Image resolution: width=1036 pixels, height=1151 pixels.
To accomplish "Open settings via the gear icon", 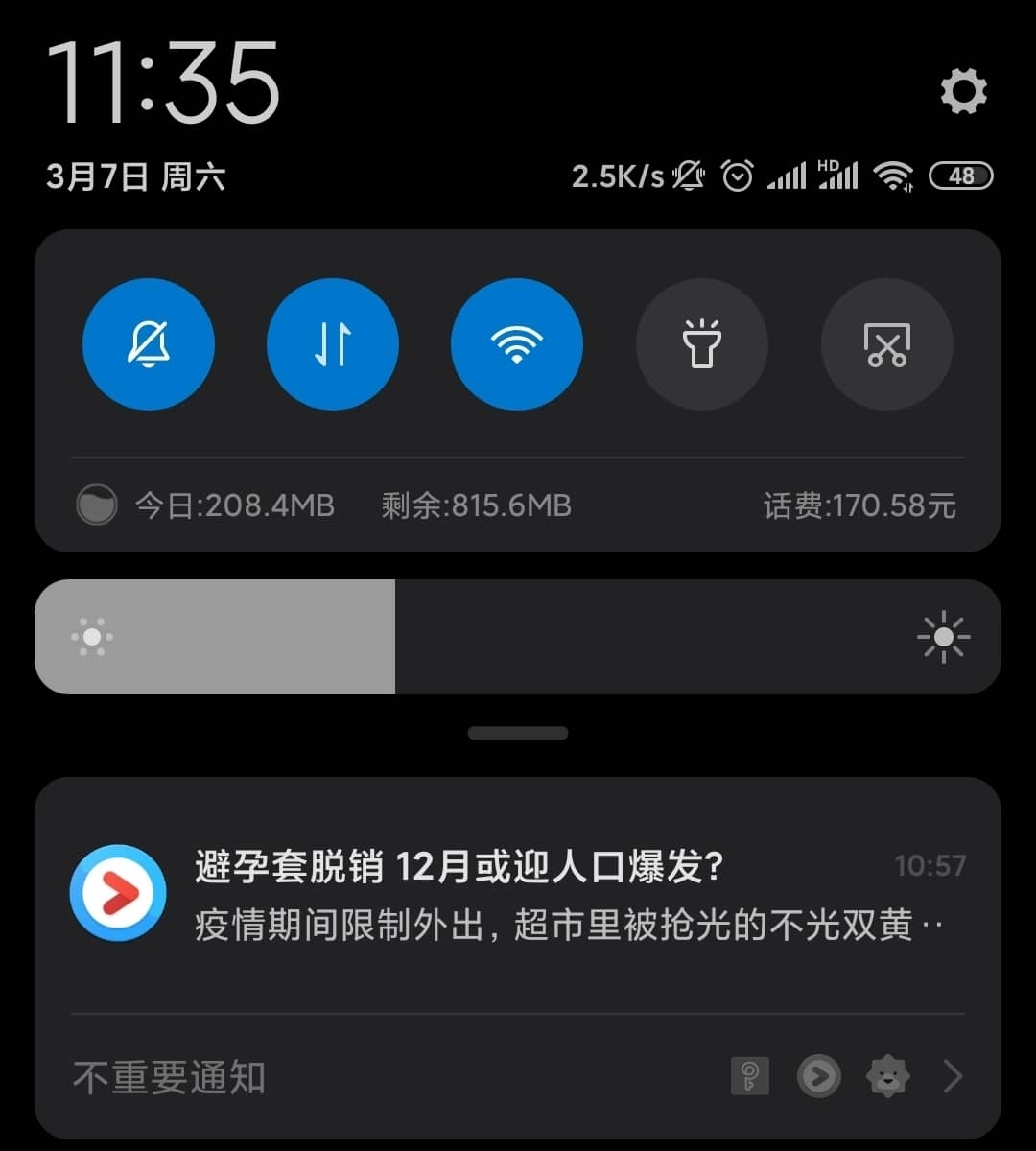I will point(963,91).
